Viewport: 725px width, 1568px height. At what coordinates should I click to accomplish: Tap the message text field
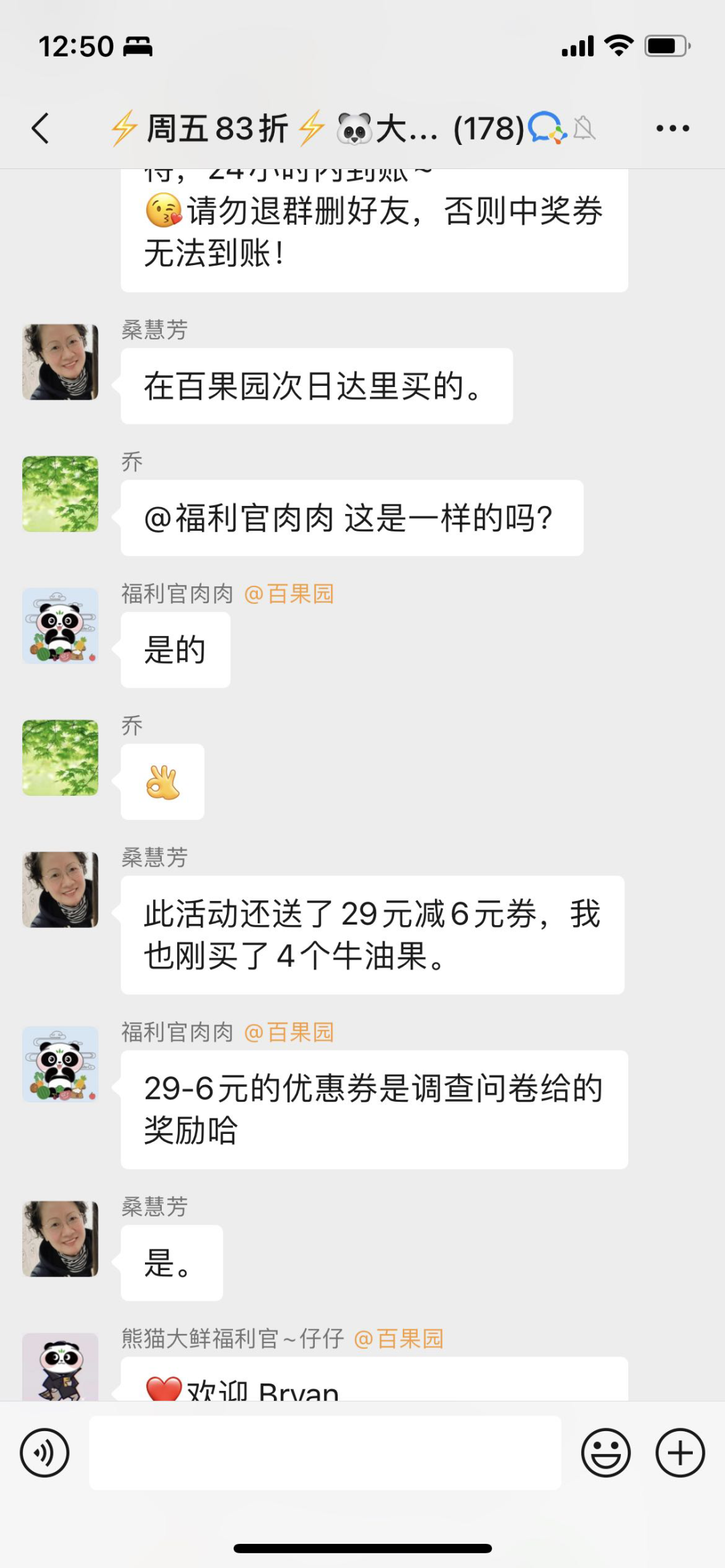325,1453
